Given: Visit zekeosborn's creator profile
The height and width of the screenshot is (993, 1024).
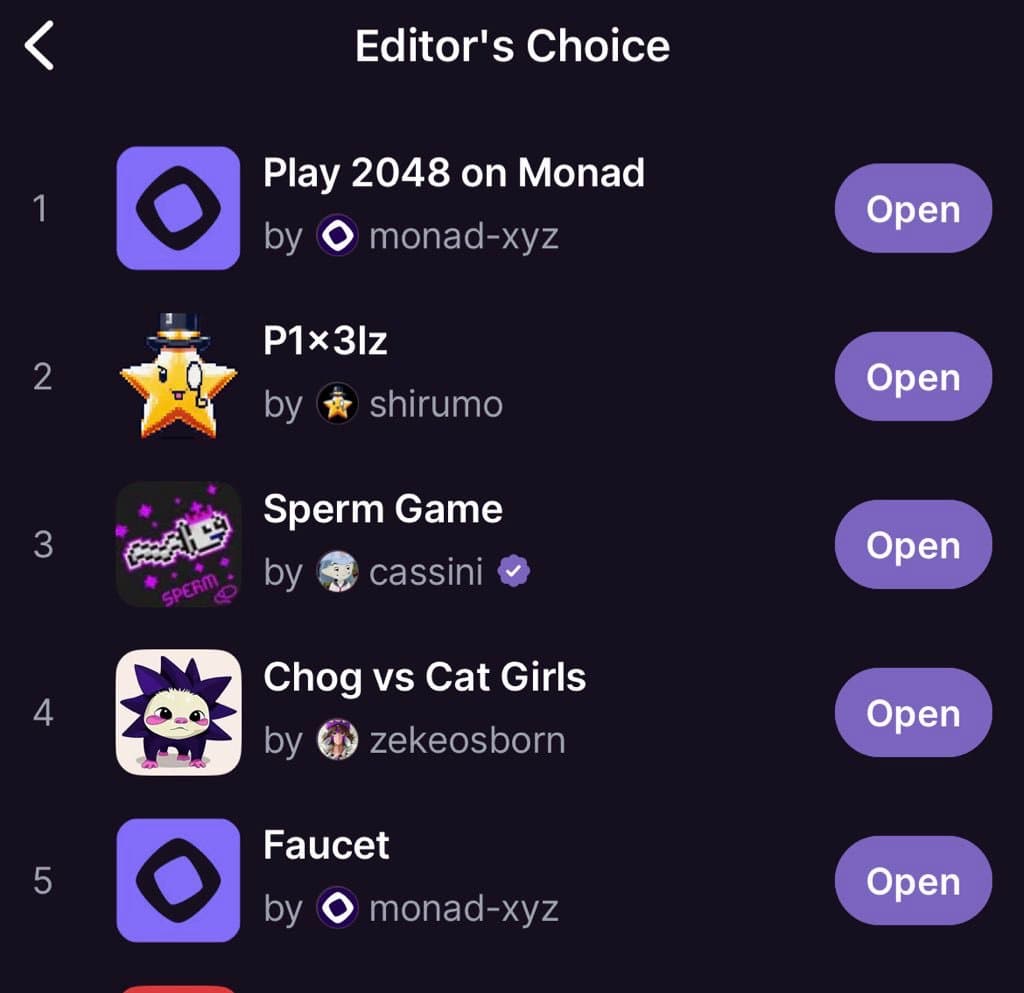Looking at the screenshot, I should tap(466, 741).
